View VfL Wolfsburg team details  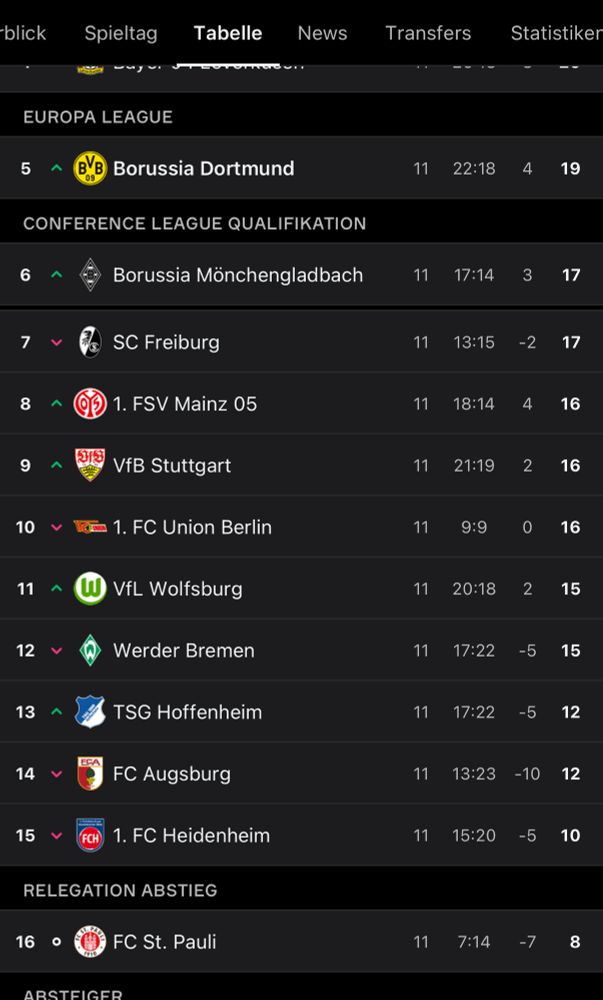[x=177, y=589]
